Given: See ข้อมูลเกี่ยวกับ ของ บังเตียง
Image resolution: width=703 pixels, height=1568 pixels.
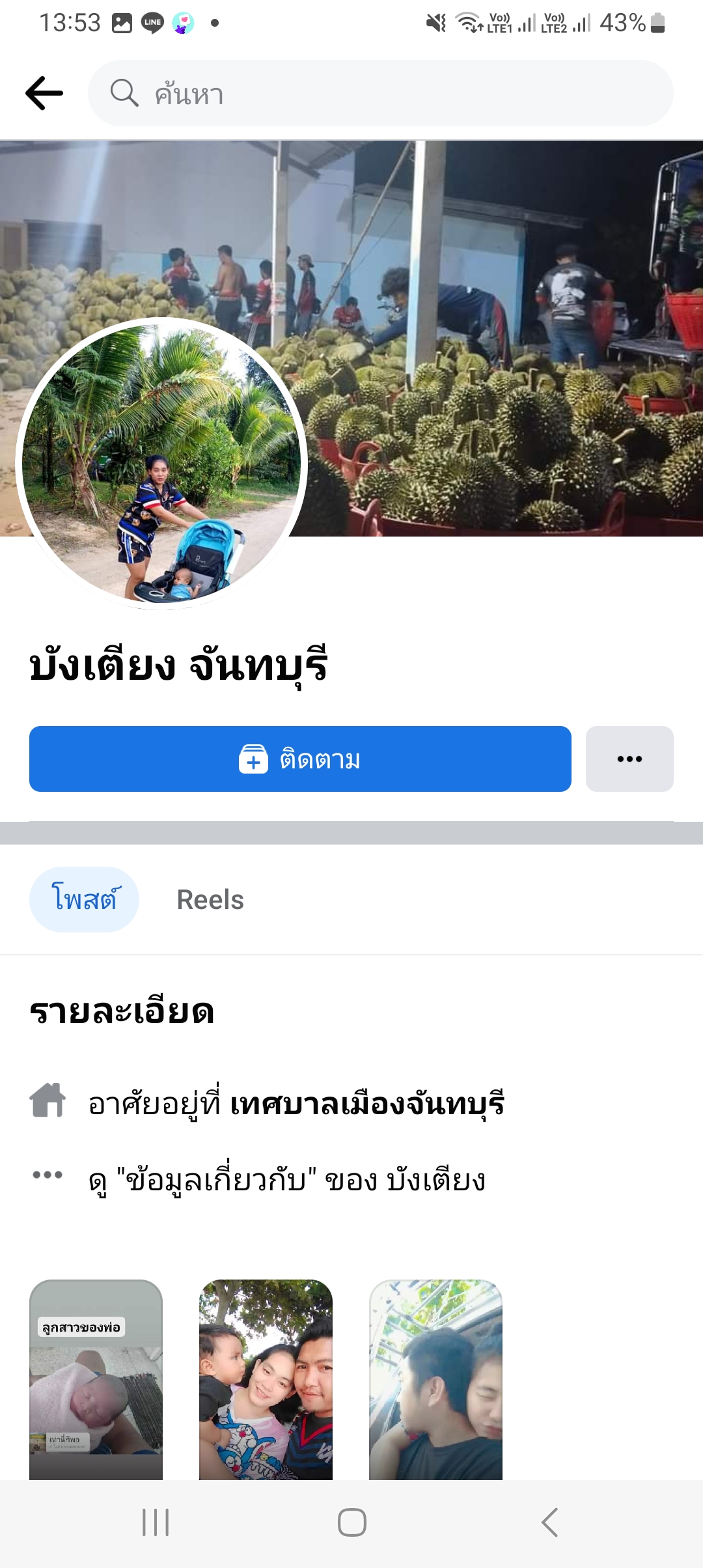Looking at the screenshot, I should (286, 1179).
